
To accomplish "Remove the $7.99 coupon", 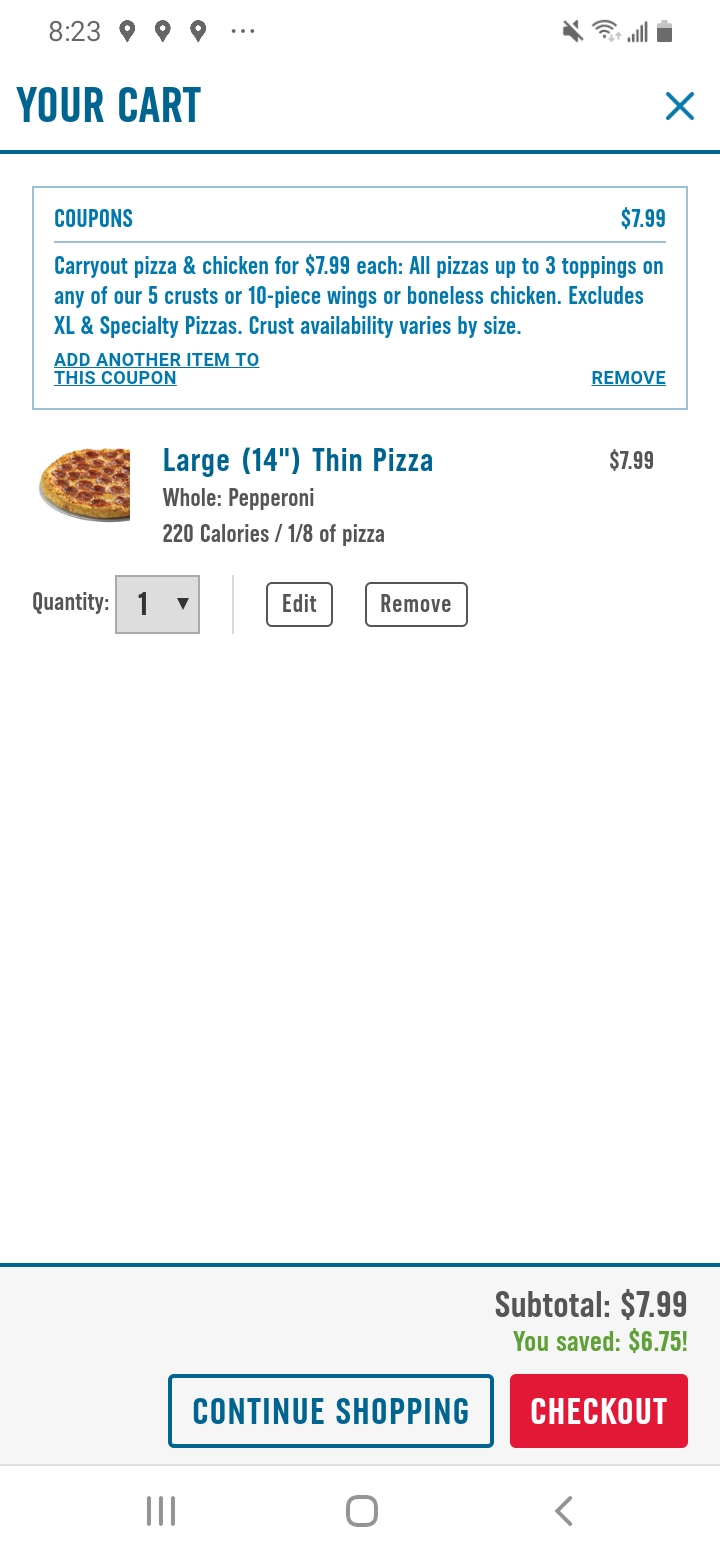I will coord(628,378).
